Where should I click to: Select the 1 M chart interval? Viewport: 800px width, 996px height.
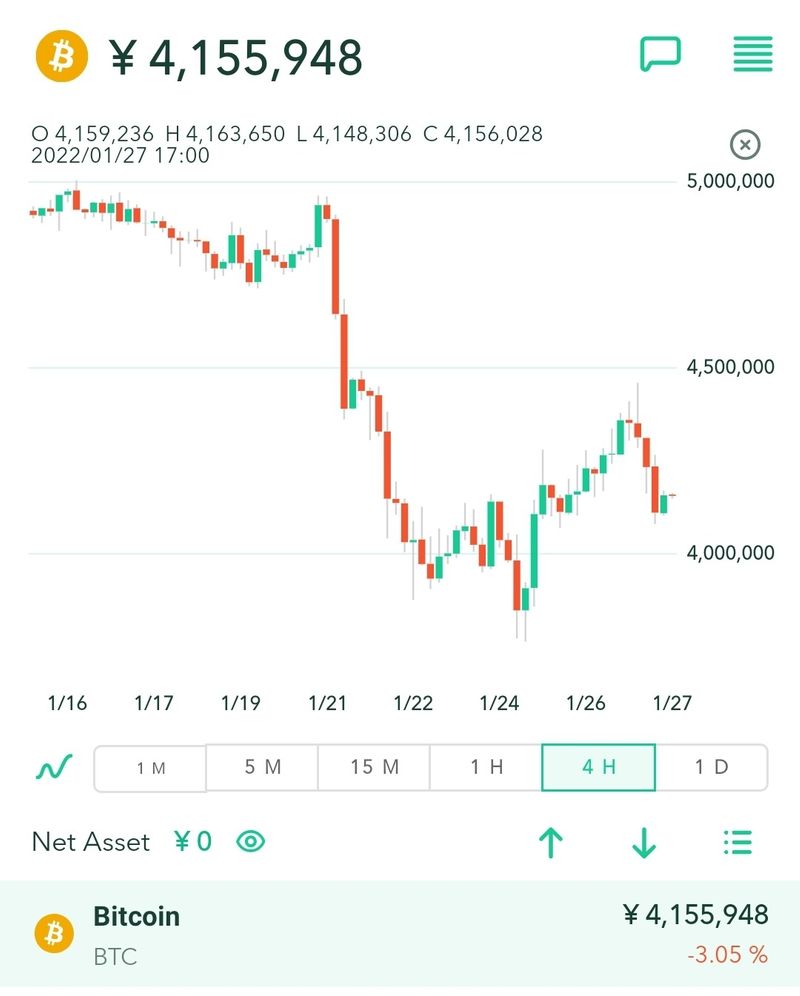point(150,768)
